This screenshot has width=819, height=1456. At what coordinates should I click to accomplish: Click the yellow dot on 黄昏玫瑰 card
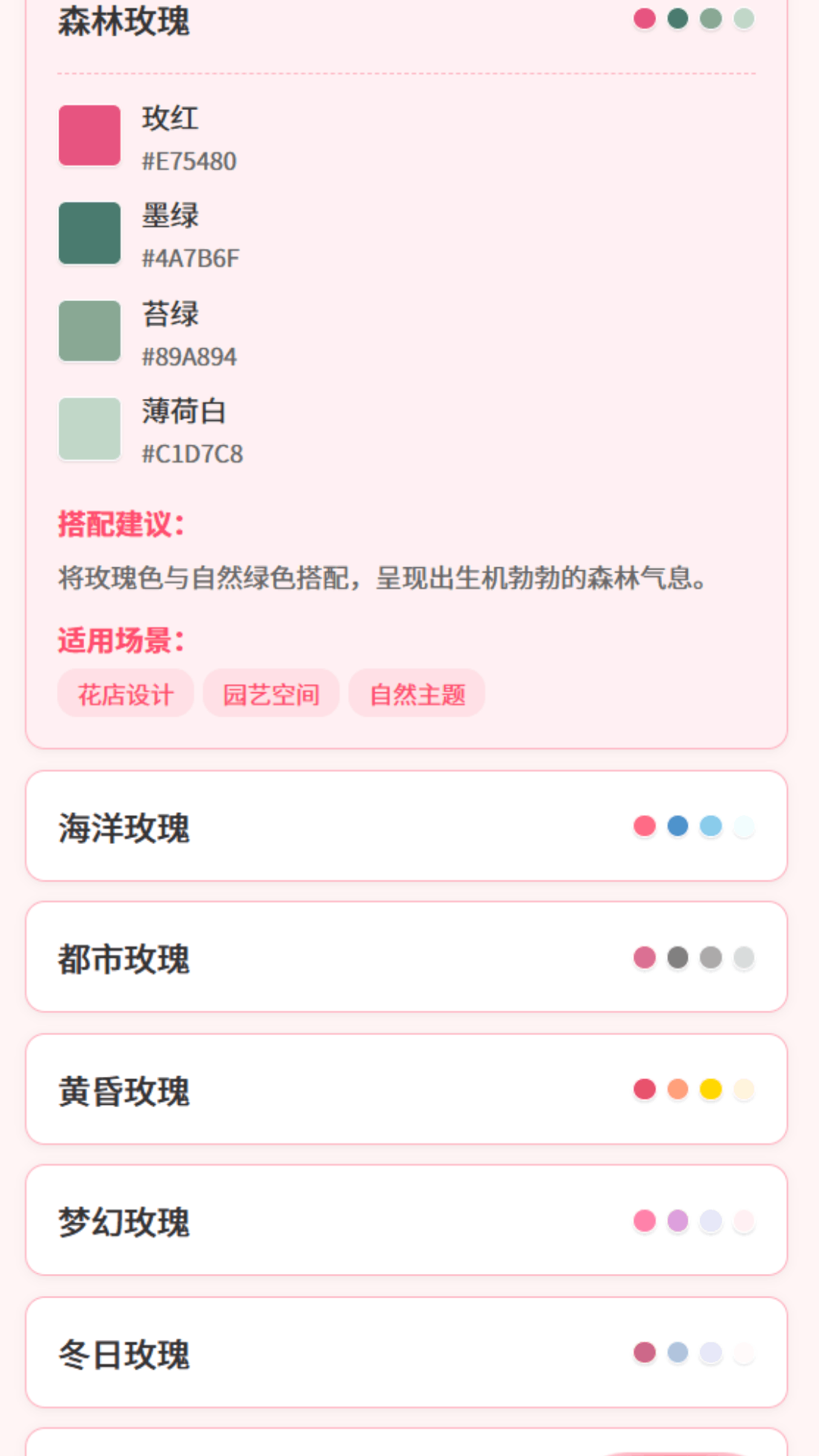(x=710, y=1089)
